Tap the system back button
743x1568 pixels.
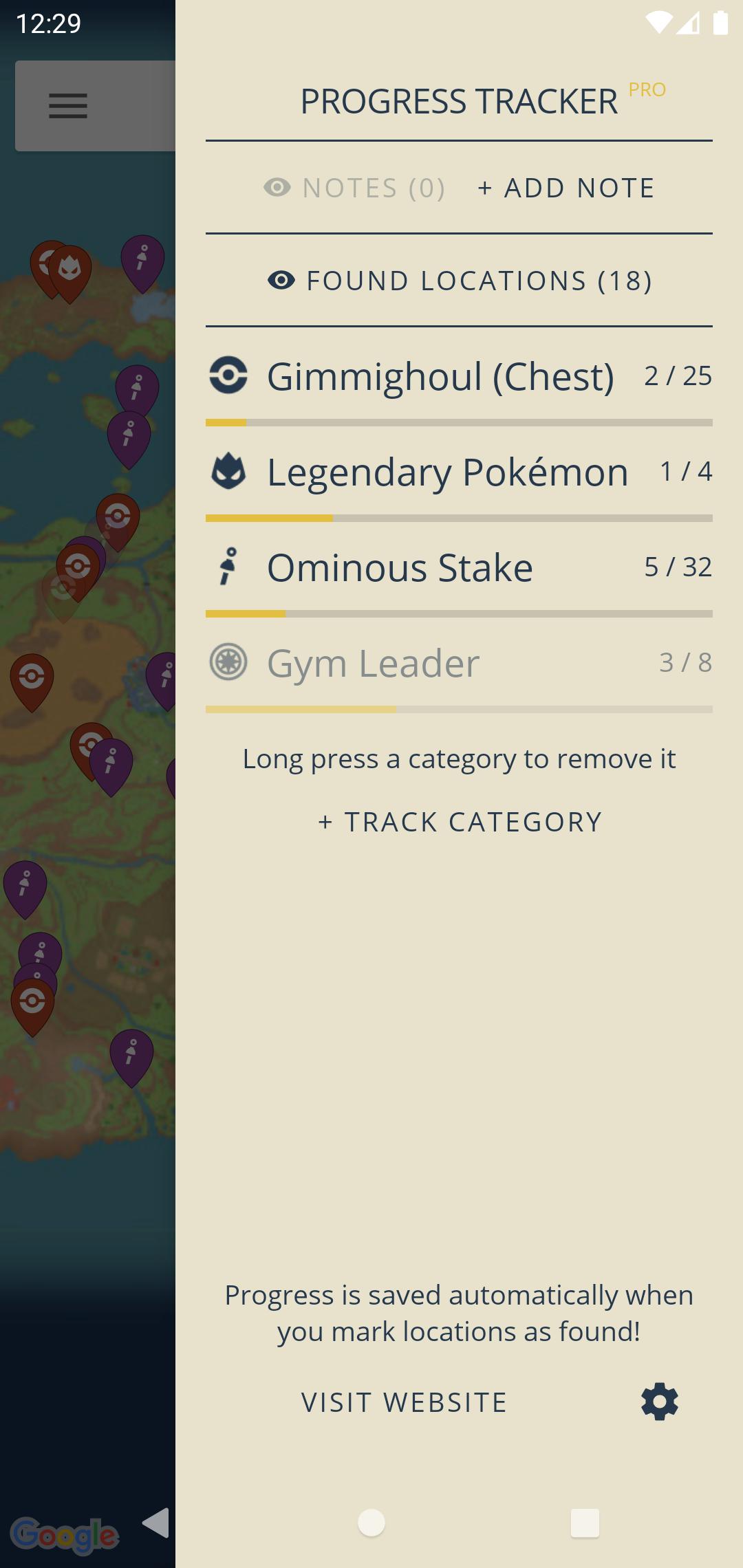(156, 1523)
